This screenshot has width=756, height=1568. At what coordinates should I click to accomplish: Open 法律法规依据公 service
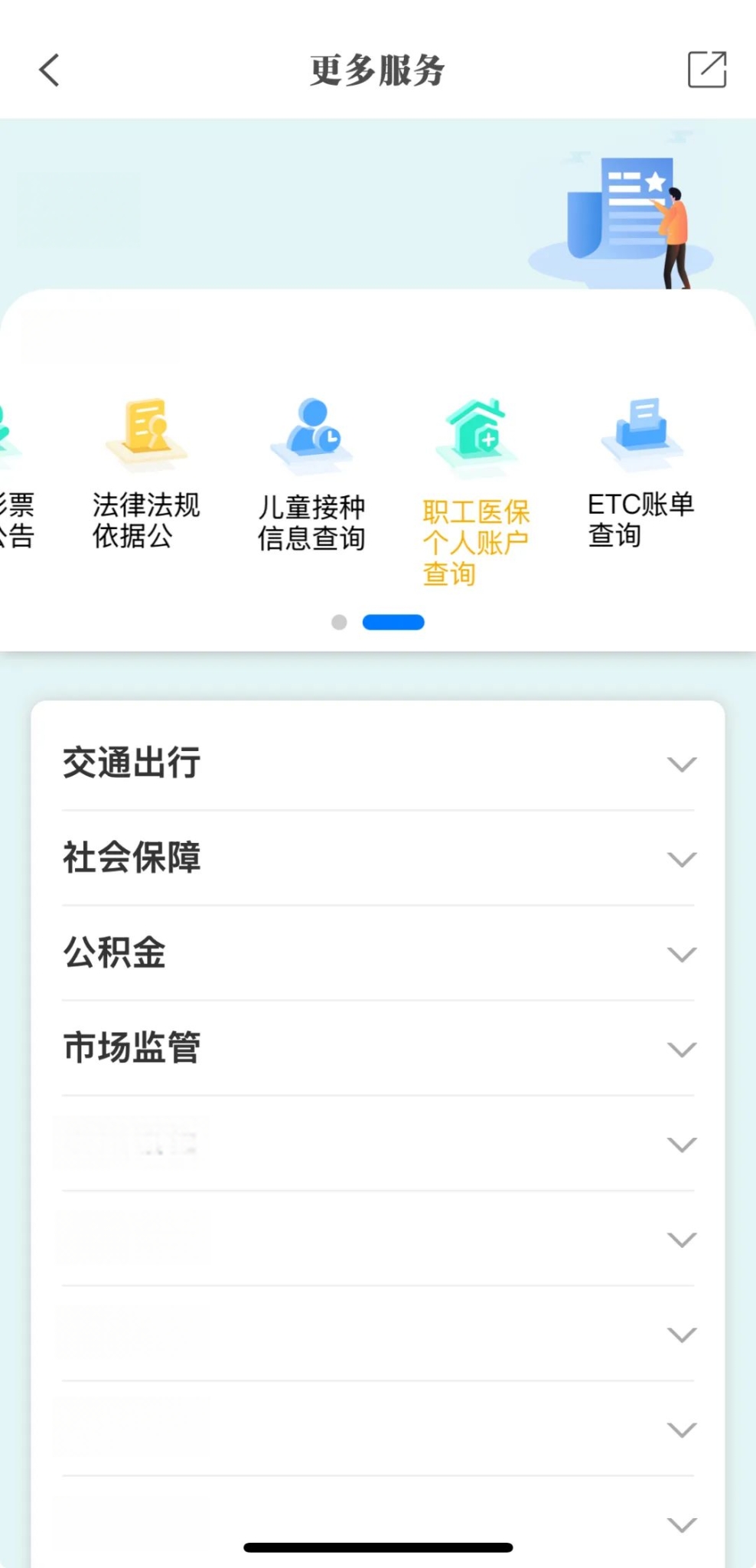point(146,472)
